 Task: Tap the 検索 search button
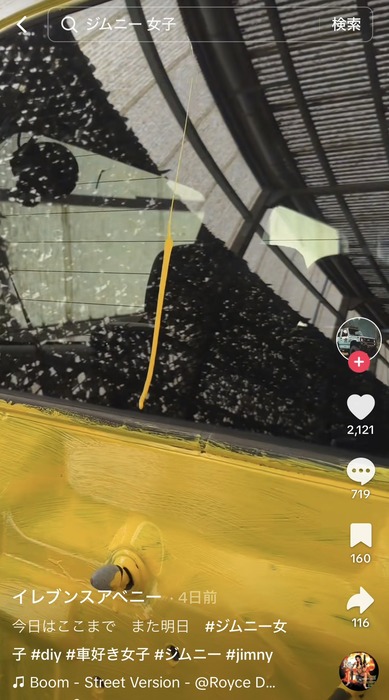pos(346,25)
